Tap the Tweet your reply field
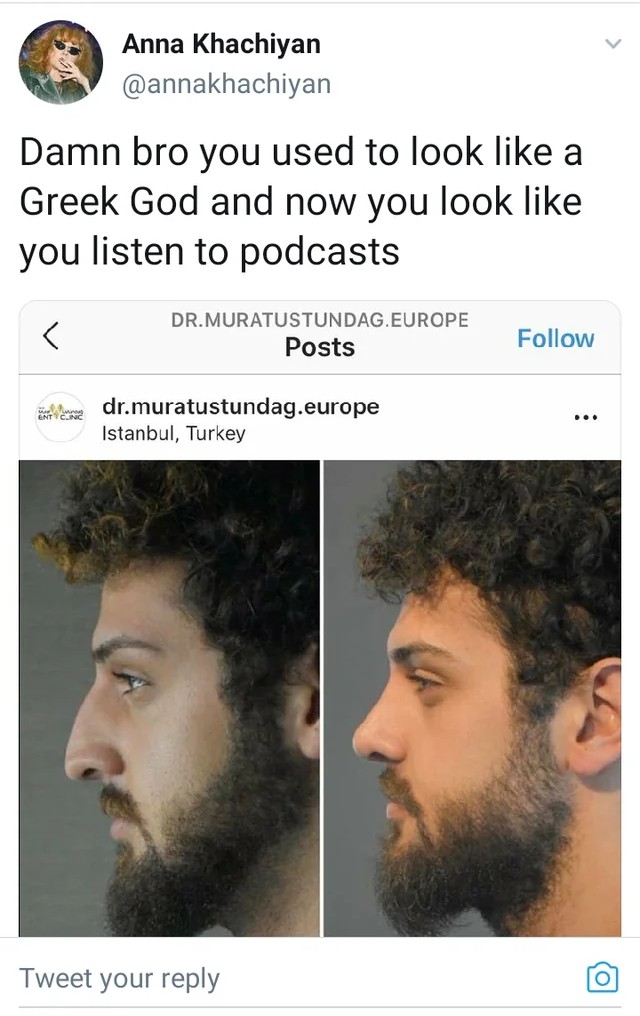 (298, 978)
